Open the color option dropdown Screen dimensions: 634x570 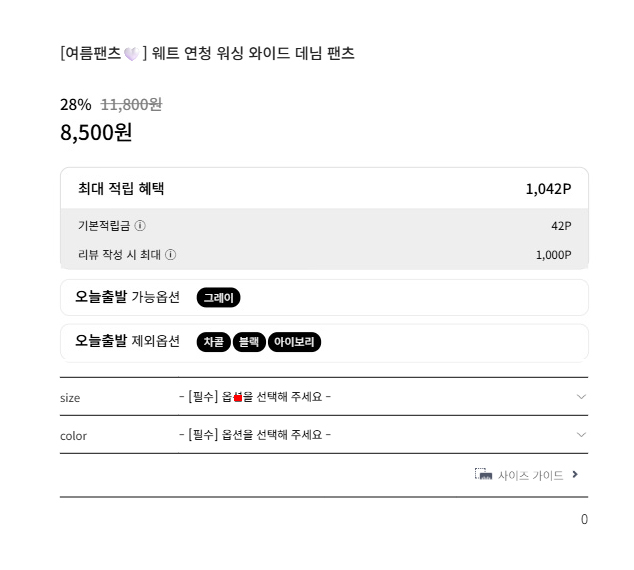(382, 435)
